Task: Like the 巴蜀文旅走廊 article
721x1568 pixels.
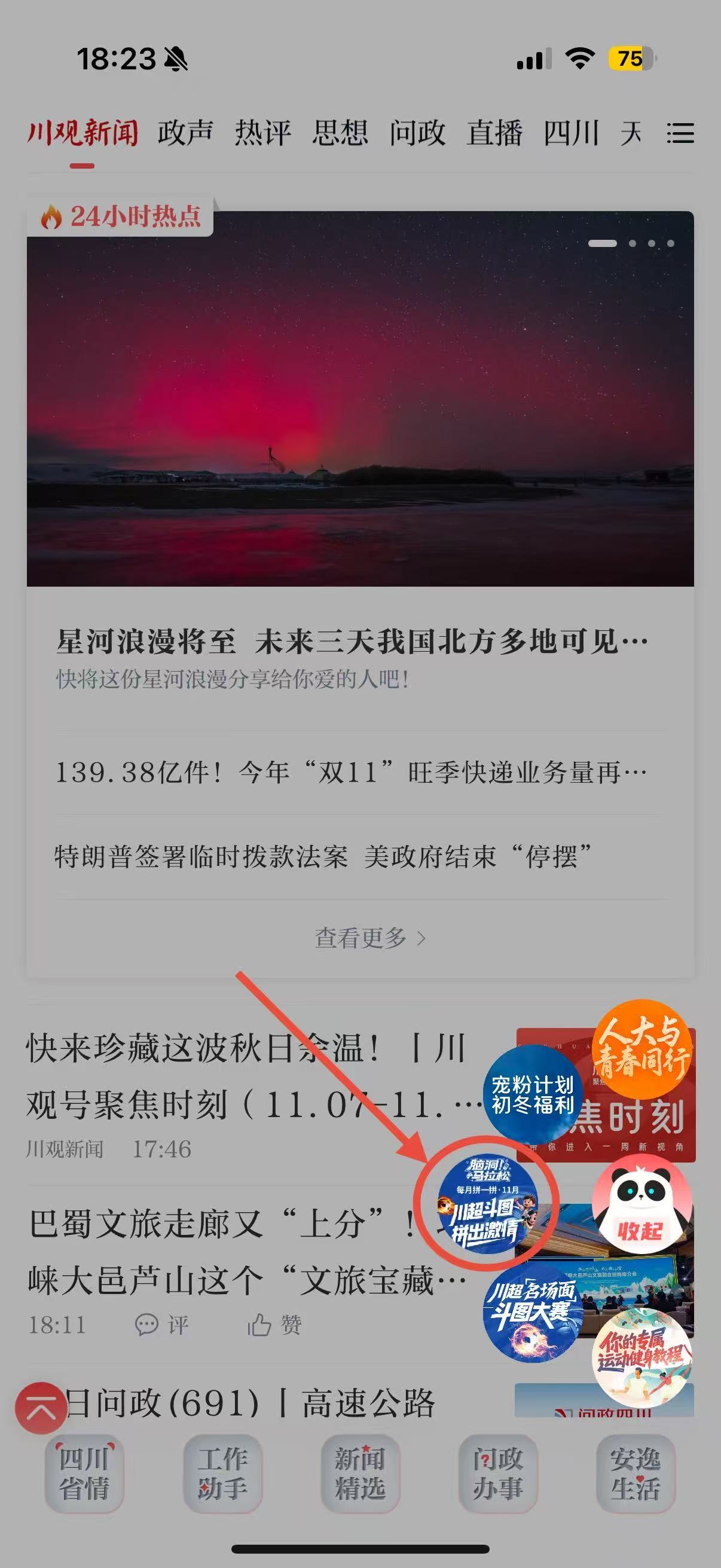Action: pyautogui.click(x=274, y=1325)
